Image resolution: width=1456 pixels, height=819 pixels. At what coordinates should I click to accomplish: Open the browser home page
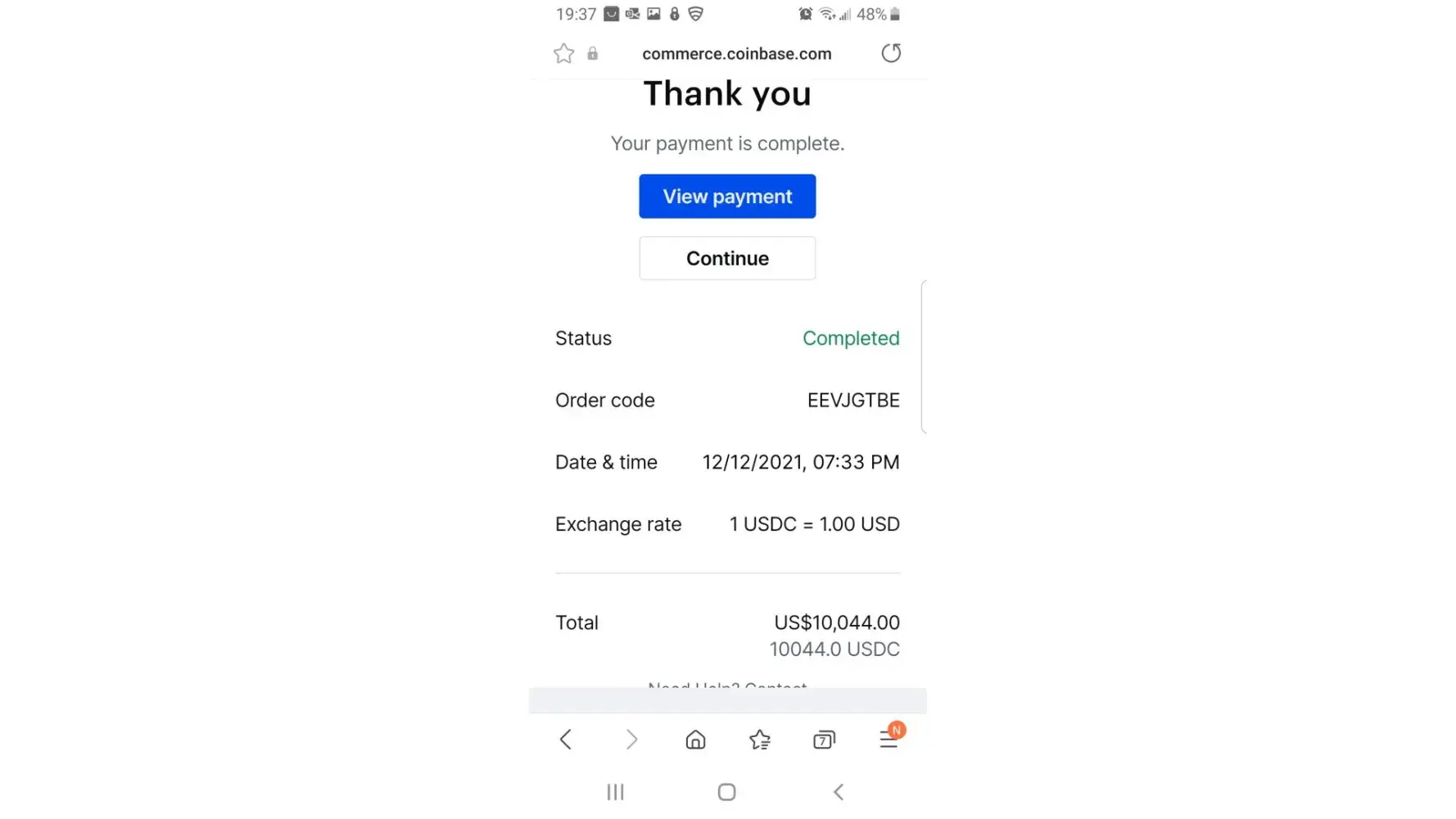point(695,740)
